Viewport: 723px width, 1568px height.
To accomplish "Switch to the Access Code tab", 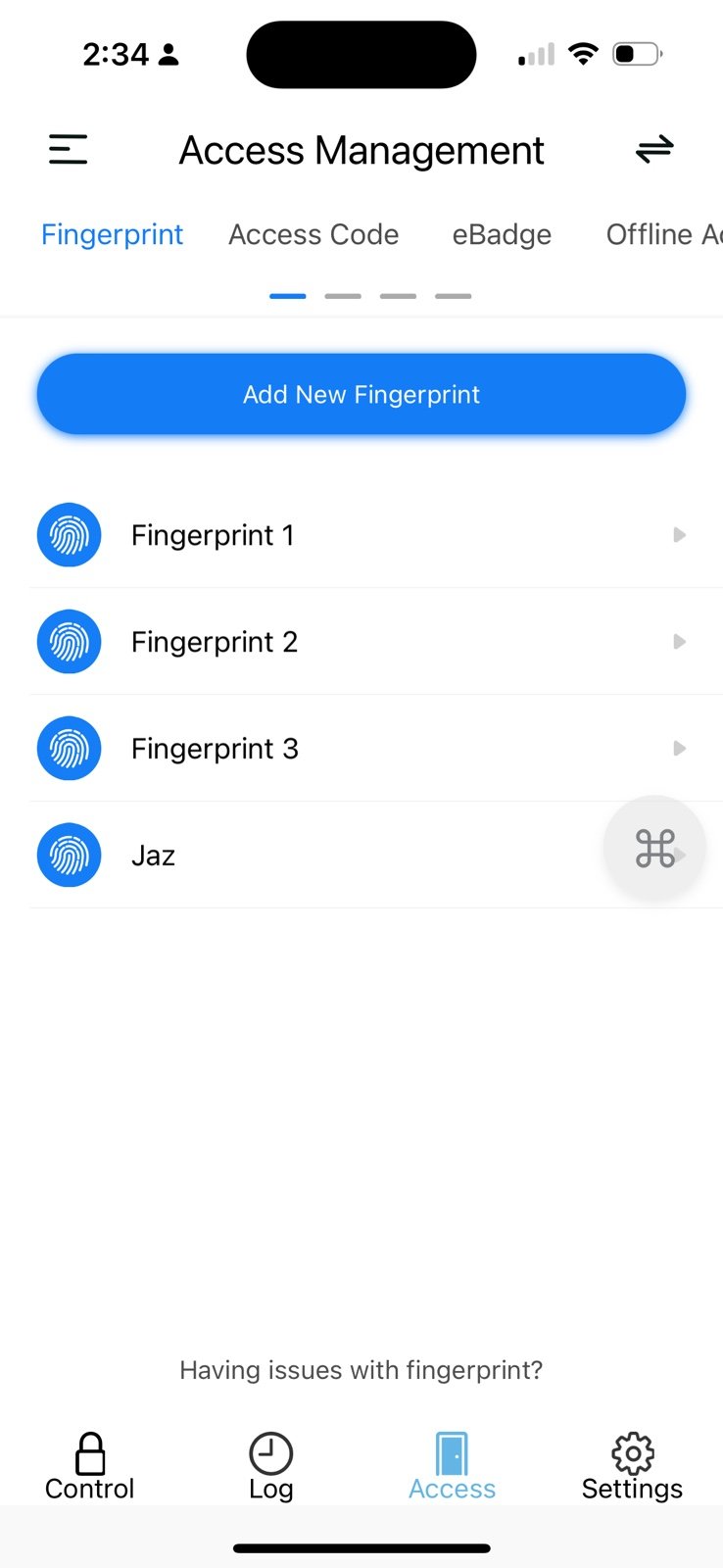I will click(313, 235).
